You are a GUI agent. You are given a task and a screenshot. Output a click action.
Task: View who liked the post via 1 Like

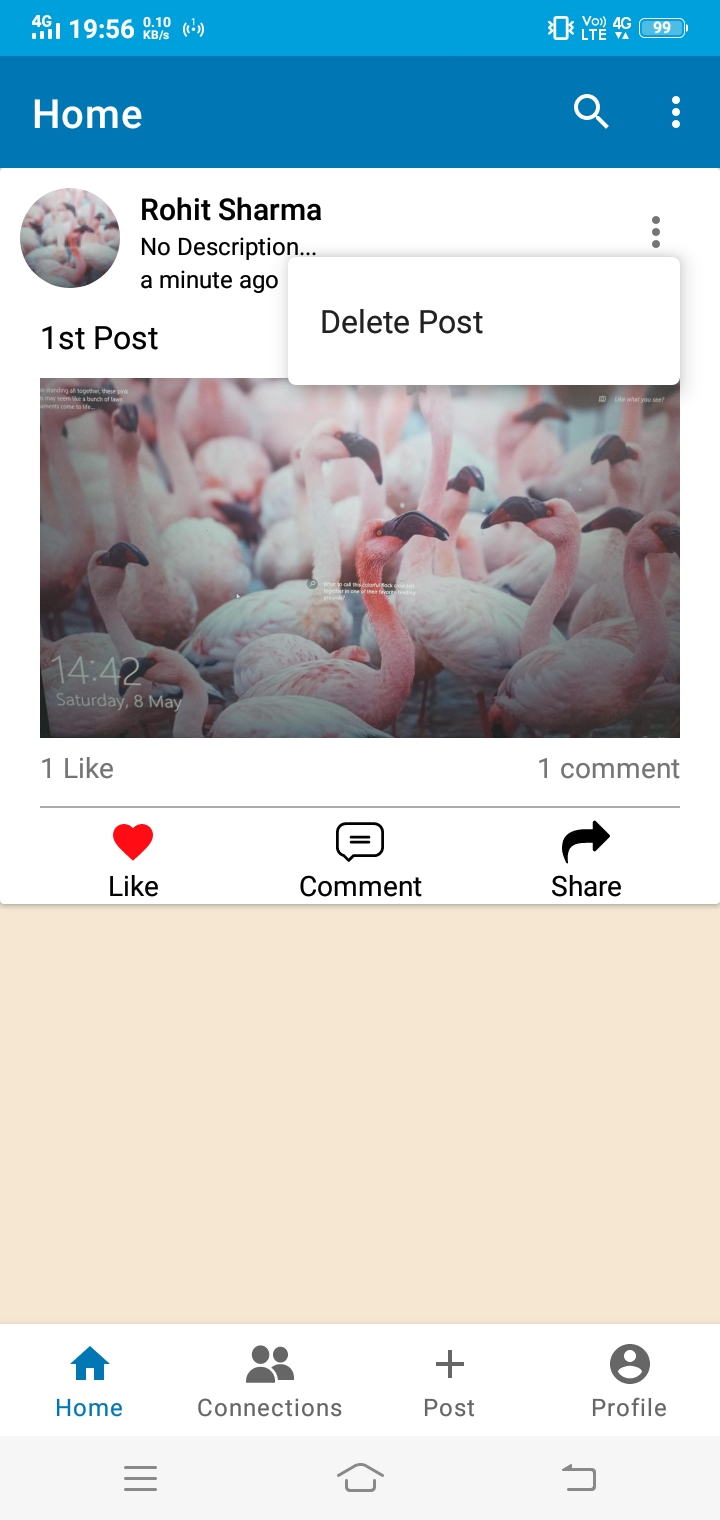[77, 768]
